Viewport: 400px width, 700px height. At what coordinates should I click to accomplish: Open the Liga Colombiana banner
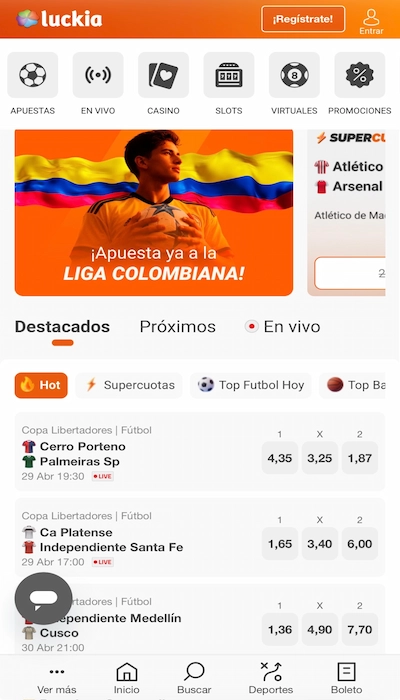[154, 212]
